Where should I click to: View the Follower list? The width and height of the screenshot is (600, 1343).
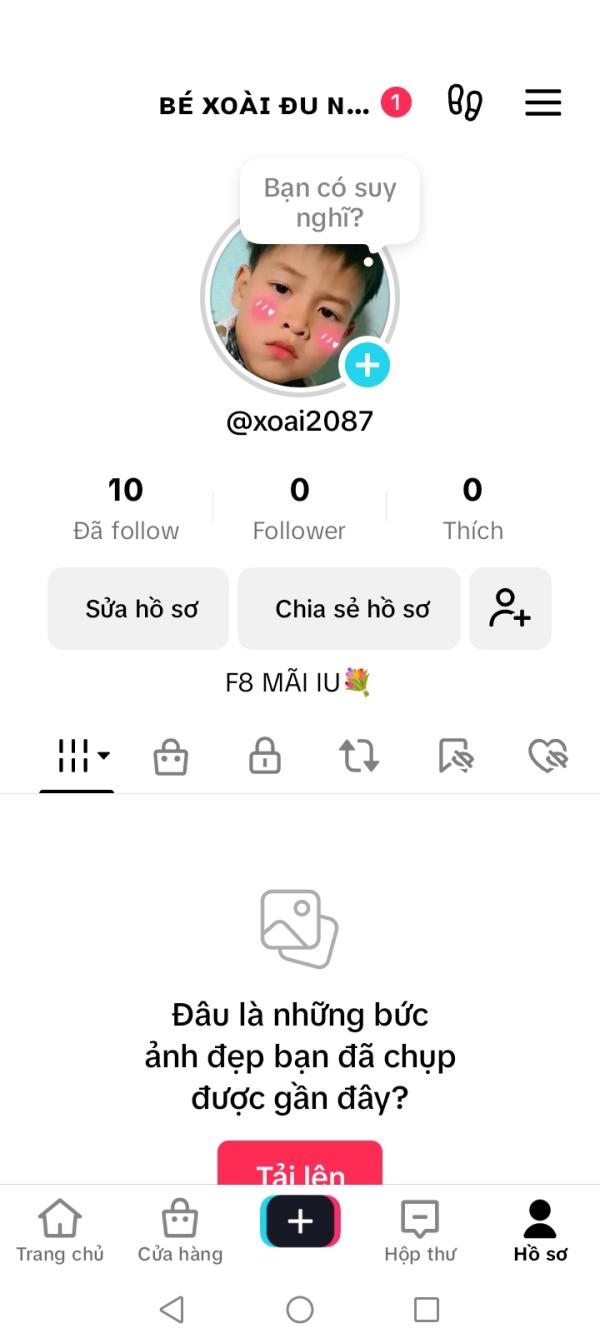click(x=299, y=508)
